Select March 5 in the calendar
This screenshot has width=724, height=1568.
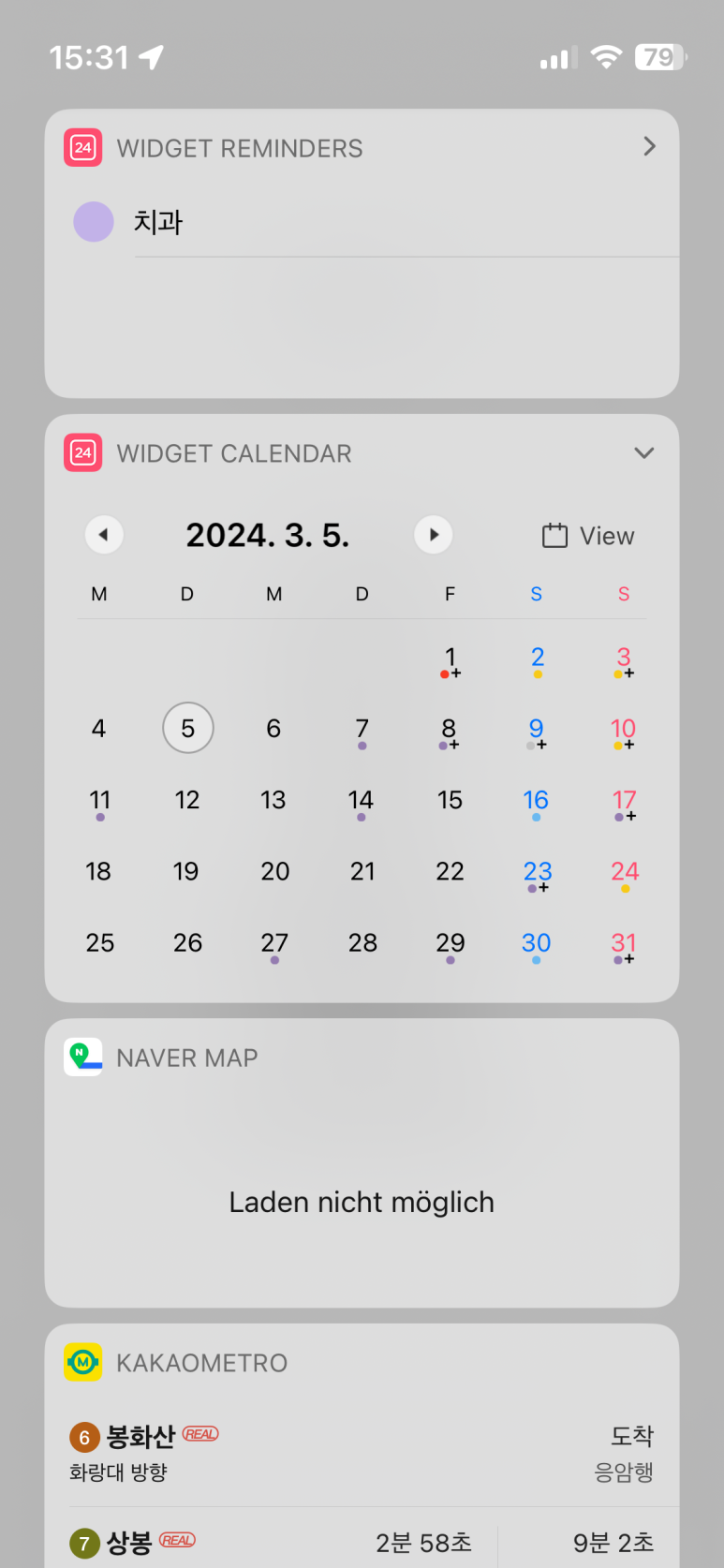pyautogui.click(x=188, y=728)
